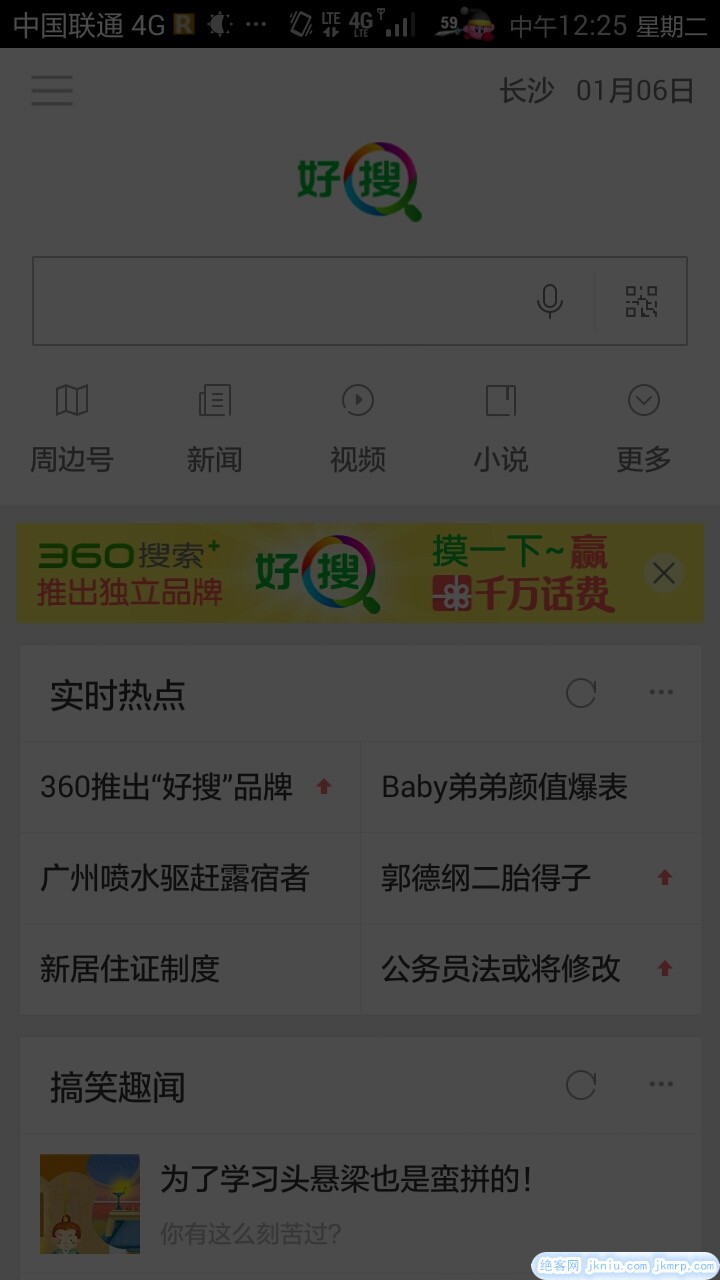The image size is (720, 1280).
Task: Open the QR code scanner
Action: click(641, 301)
